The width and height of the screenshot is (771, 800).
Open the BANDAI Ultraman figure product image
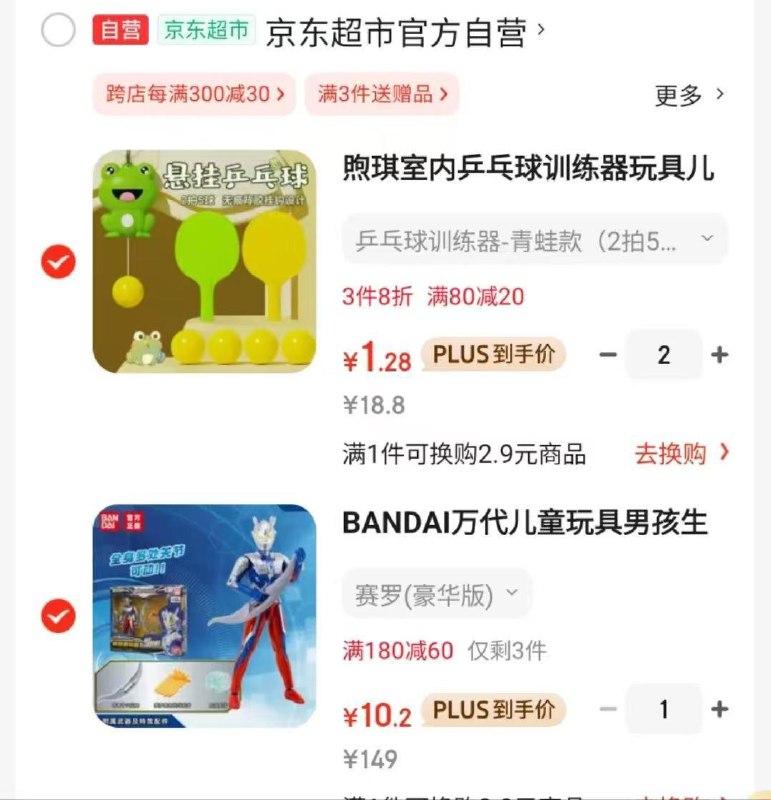[204, 616]
